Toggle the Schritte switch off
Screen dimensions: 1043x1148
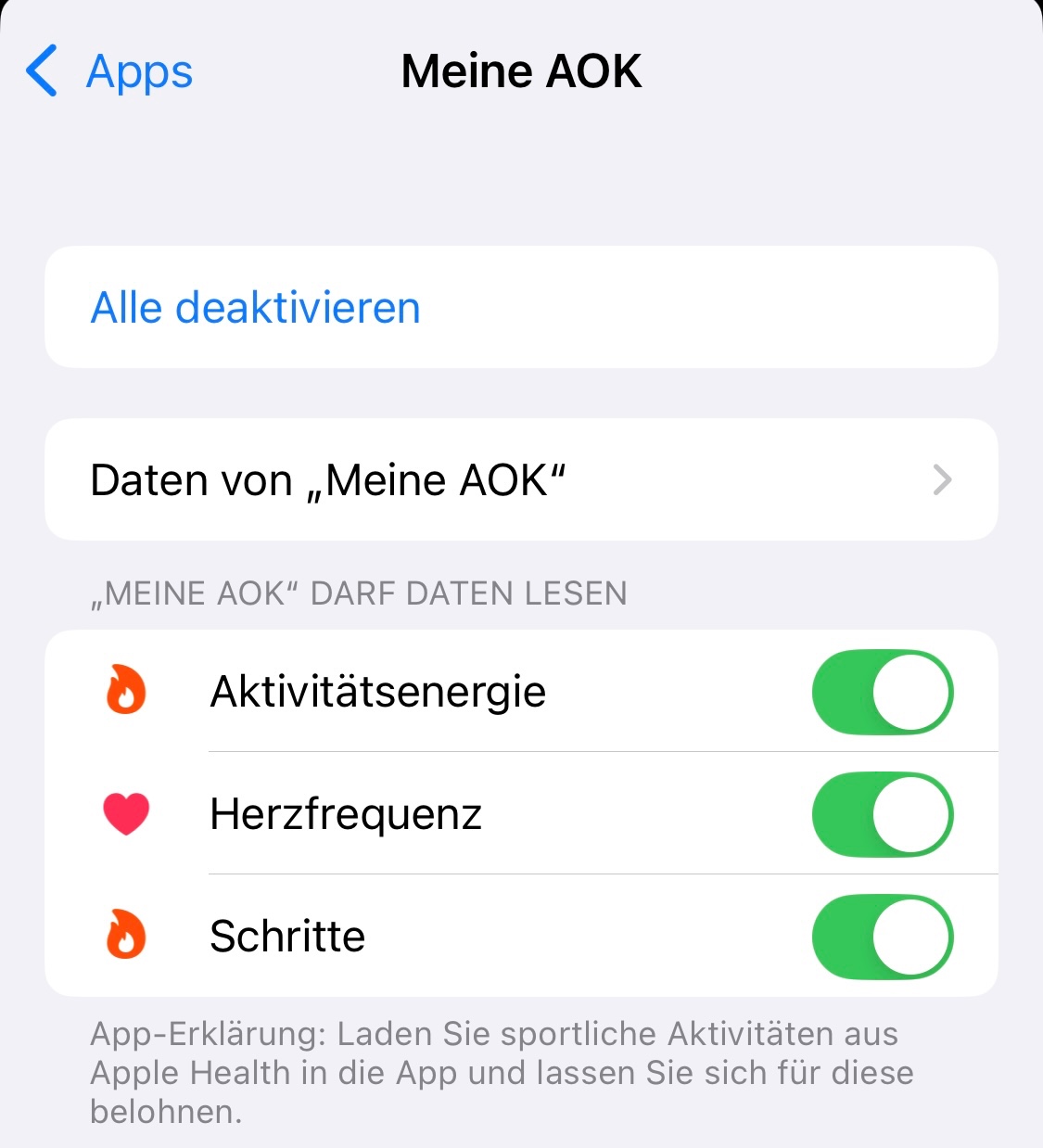(883, 937)
